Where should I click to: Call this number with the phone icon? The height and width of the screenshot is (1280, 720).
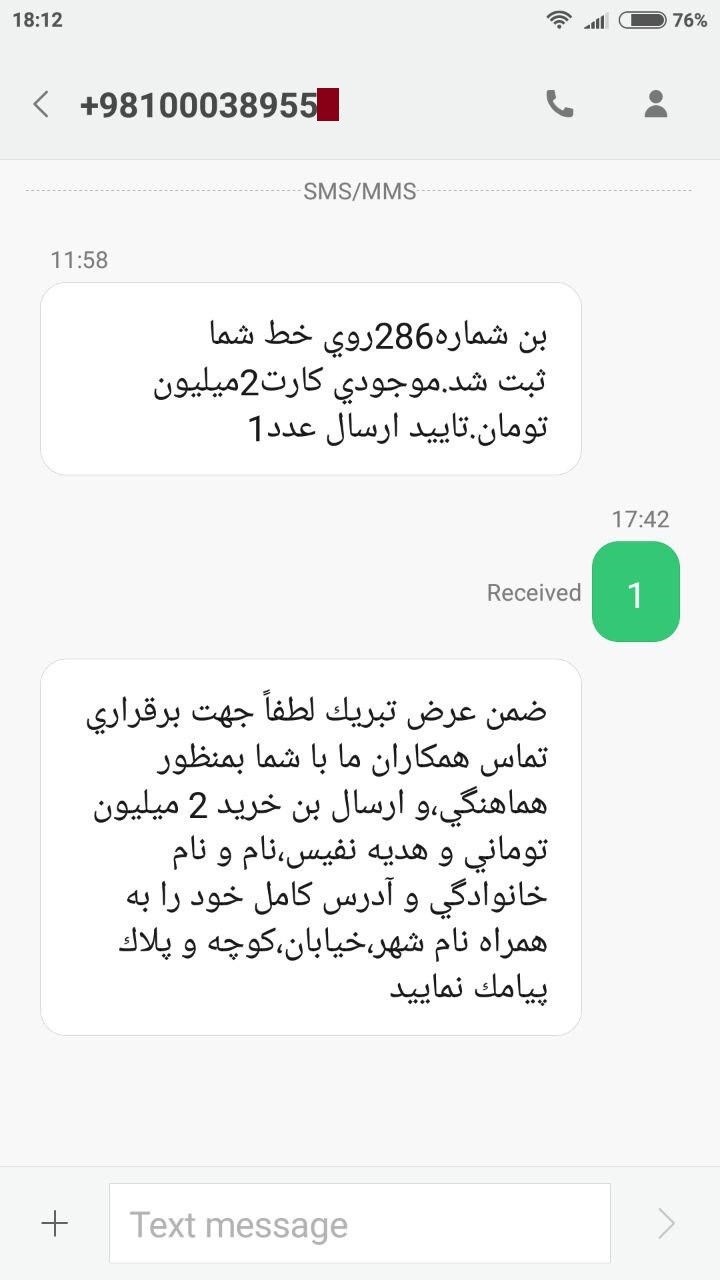click(559, 104)
